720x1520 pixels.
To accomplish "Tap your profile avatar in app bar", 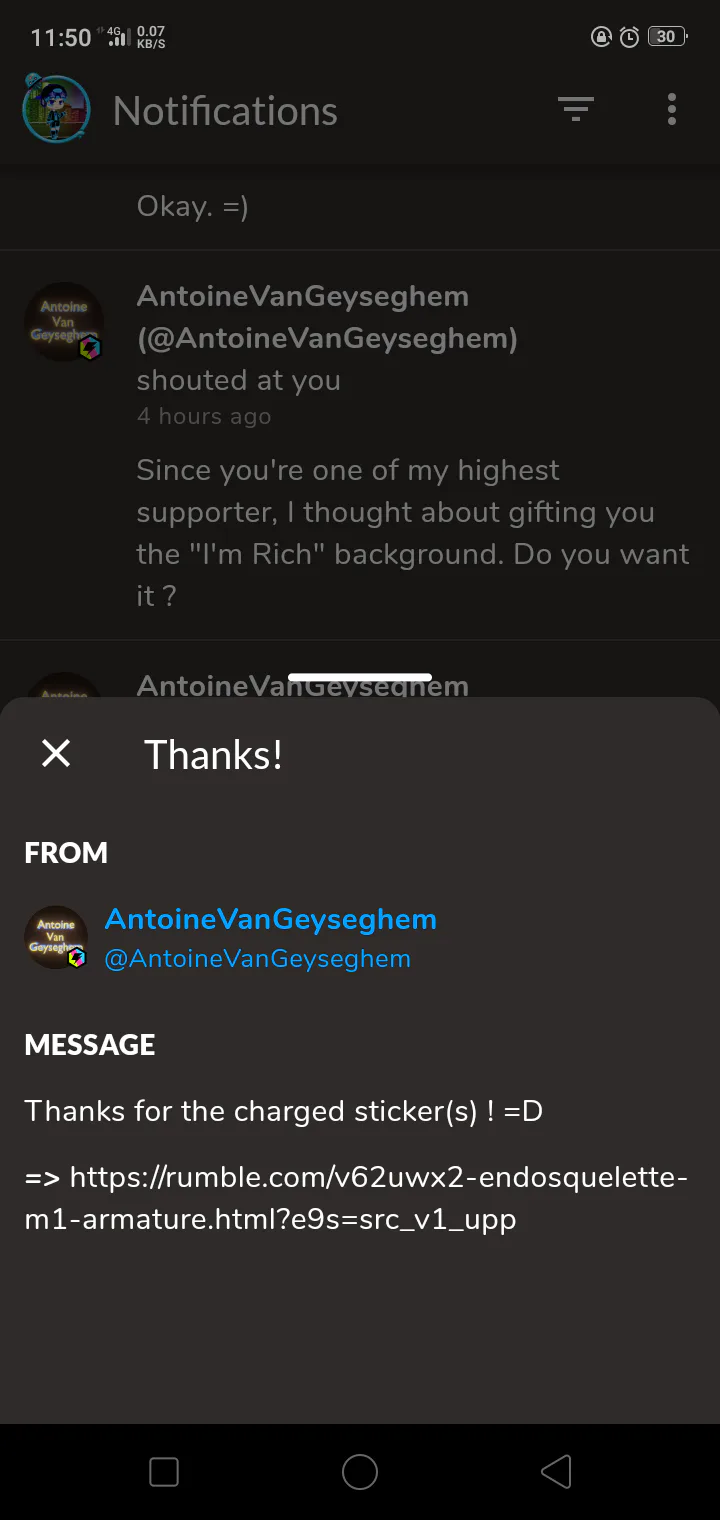I will coord(56,110).
